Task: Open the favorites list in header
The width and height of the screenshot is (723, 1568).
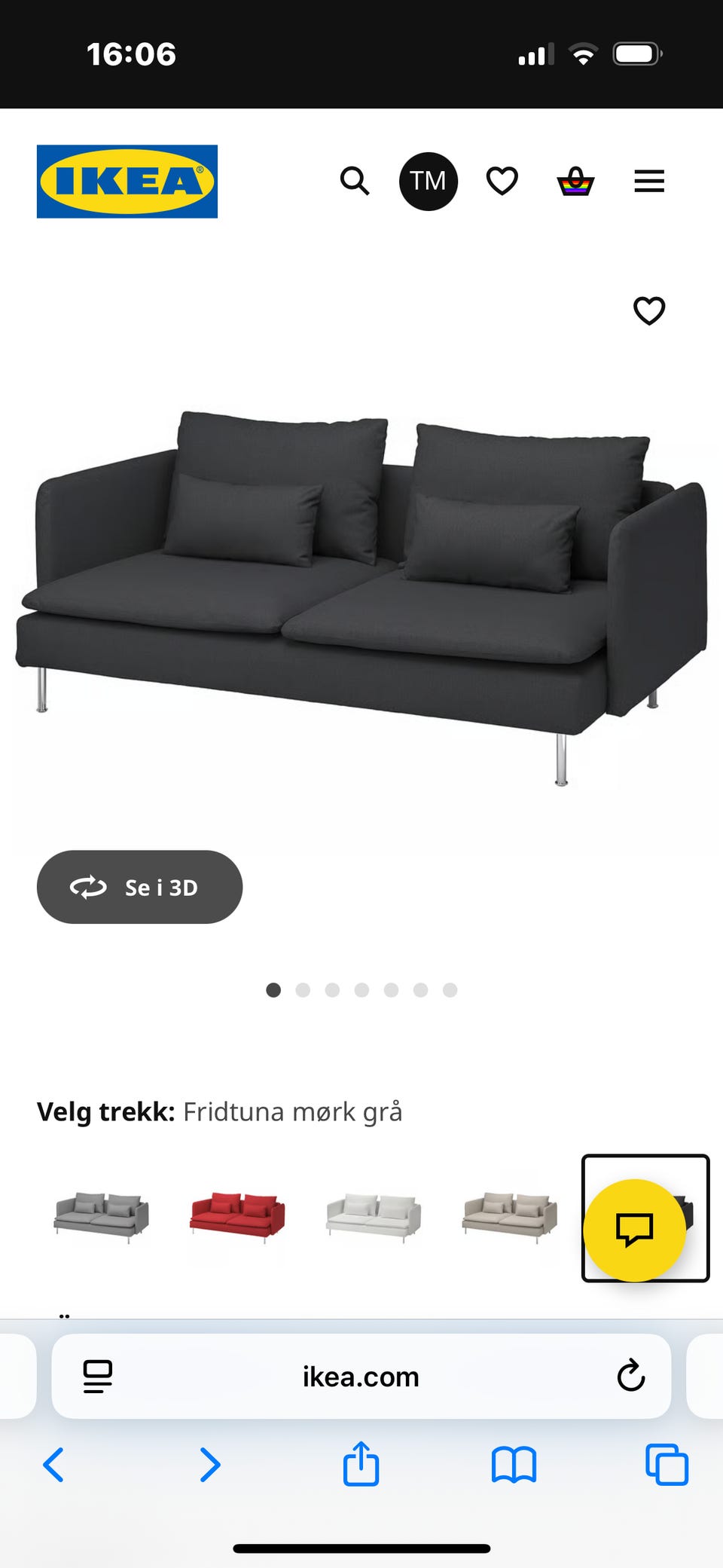Action: coord(502,182)
